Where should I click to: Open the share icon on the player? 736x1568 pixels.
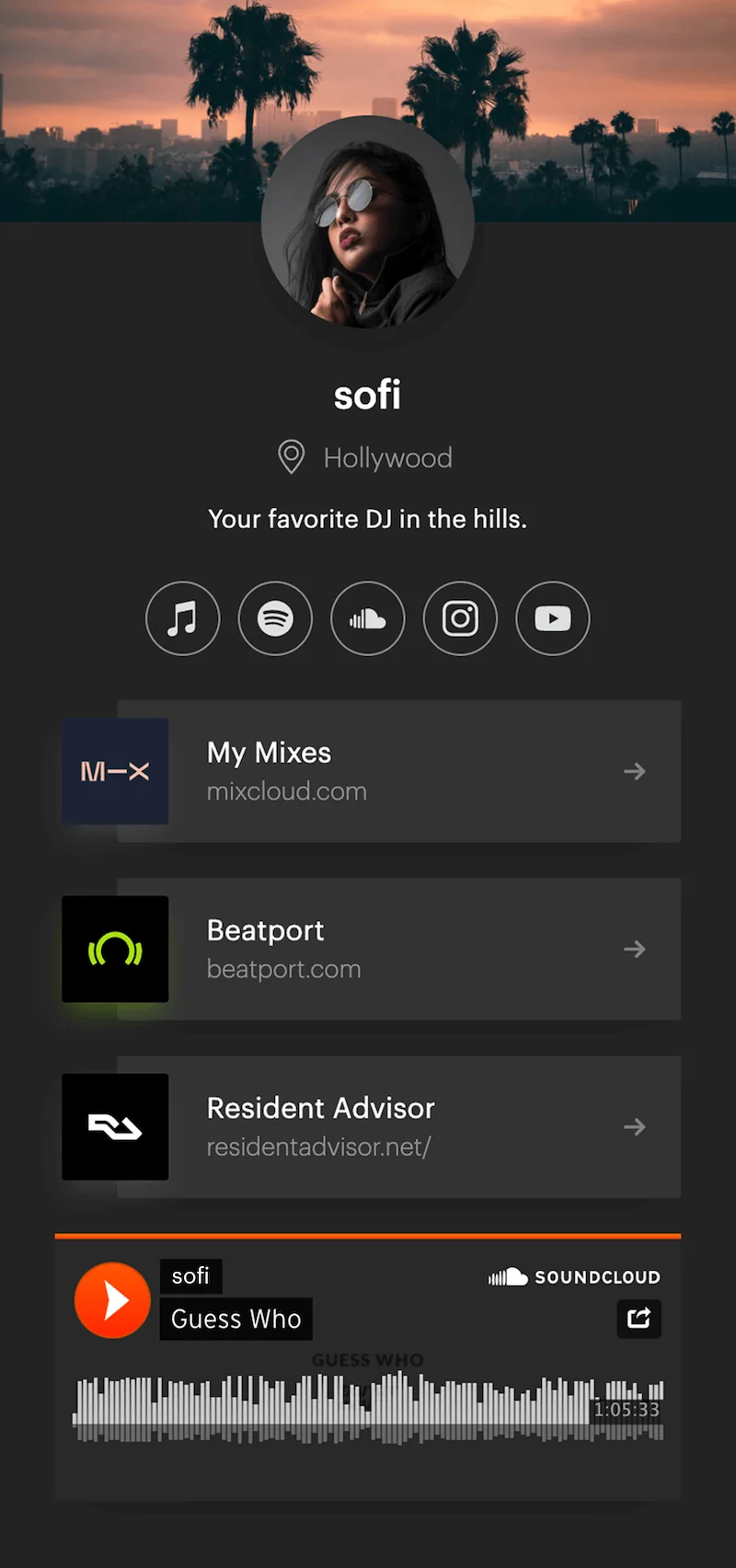pos(638,1319)
